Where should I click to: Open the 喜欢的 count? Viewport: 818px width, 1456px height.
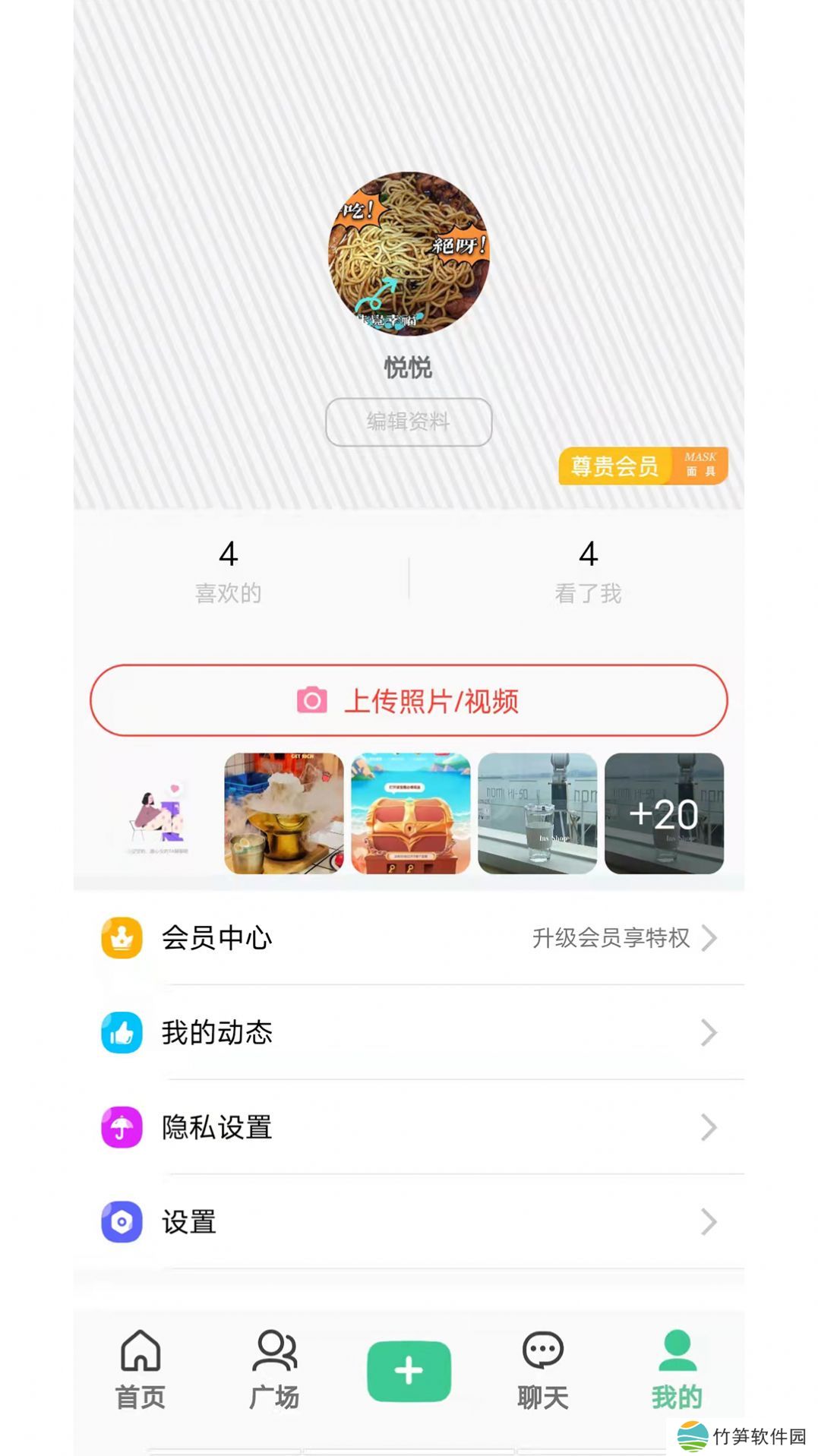click(228, 571)
